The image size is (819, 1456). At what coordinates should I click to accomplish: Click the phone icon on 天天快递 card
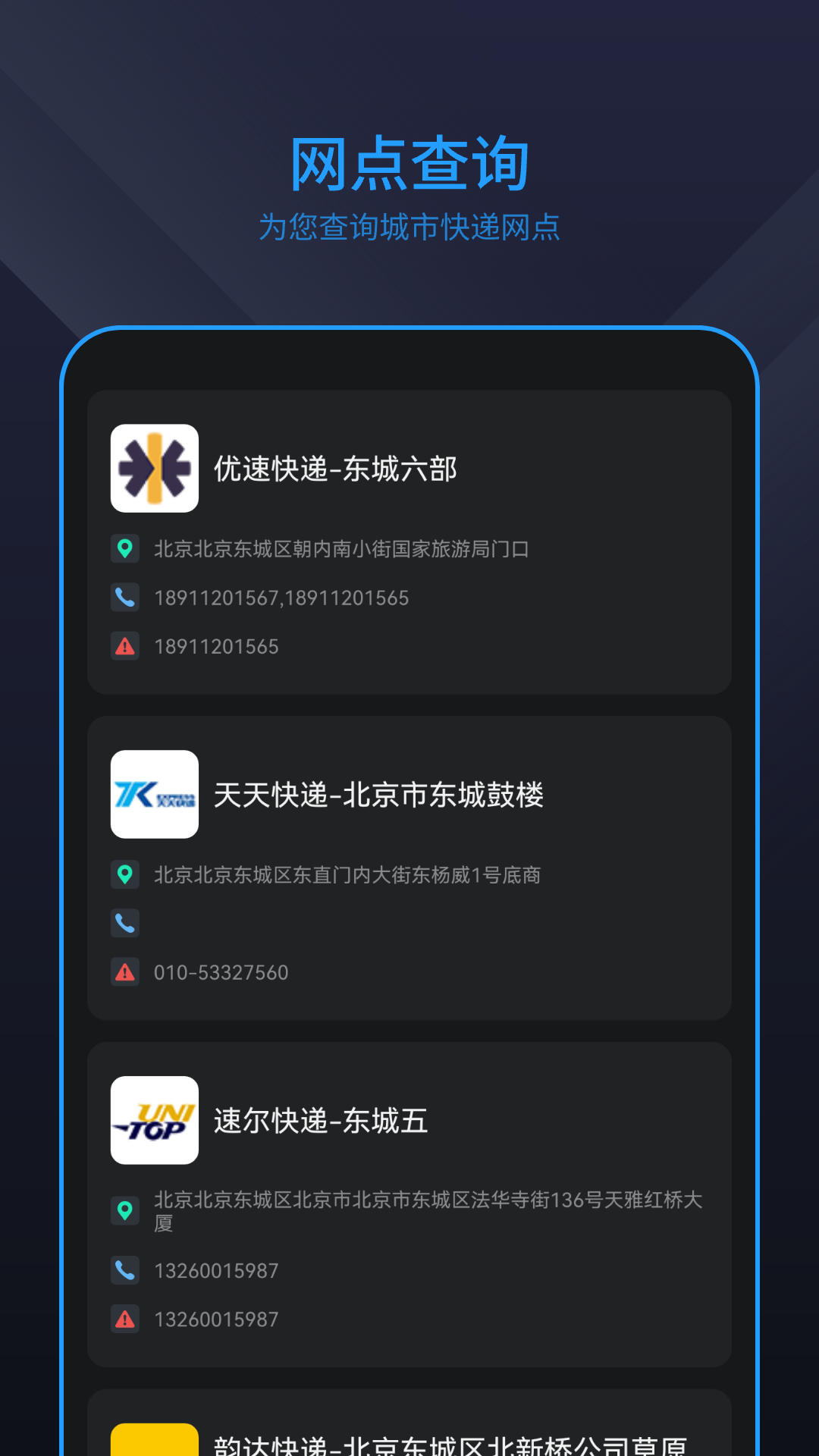point(126,924)
